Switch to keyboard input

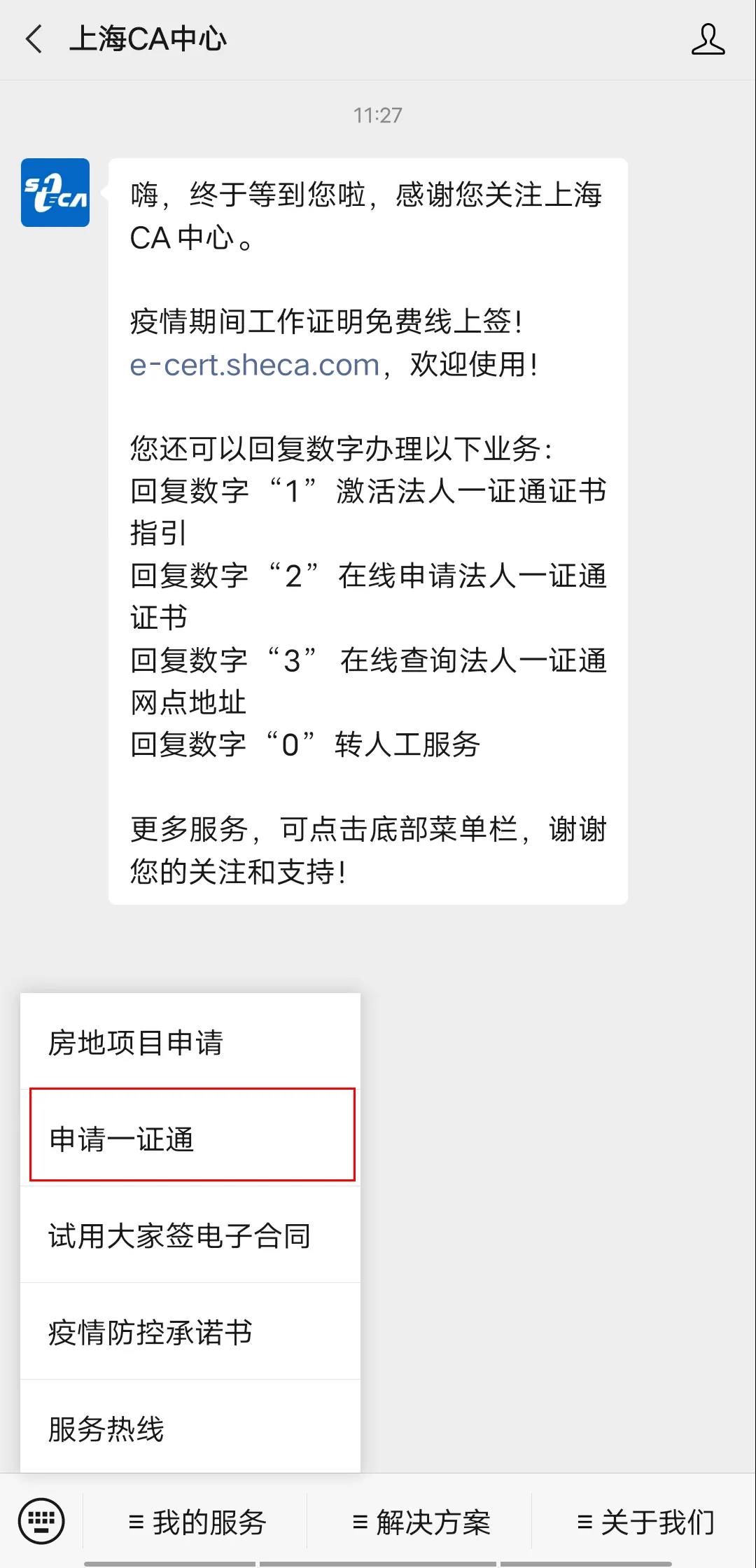(41, 1521)
